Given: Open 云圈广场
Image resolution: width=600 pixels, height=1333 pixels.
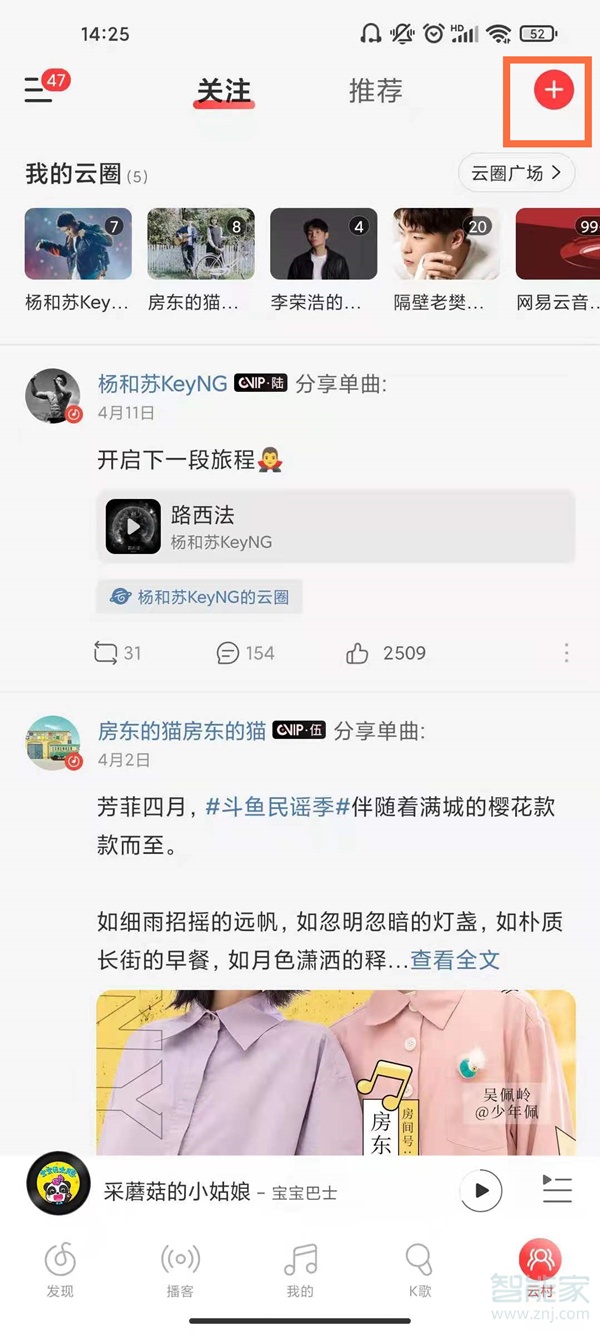Looking at the screenshot, I should tap(516, 173).
